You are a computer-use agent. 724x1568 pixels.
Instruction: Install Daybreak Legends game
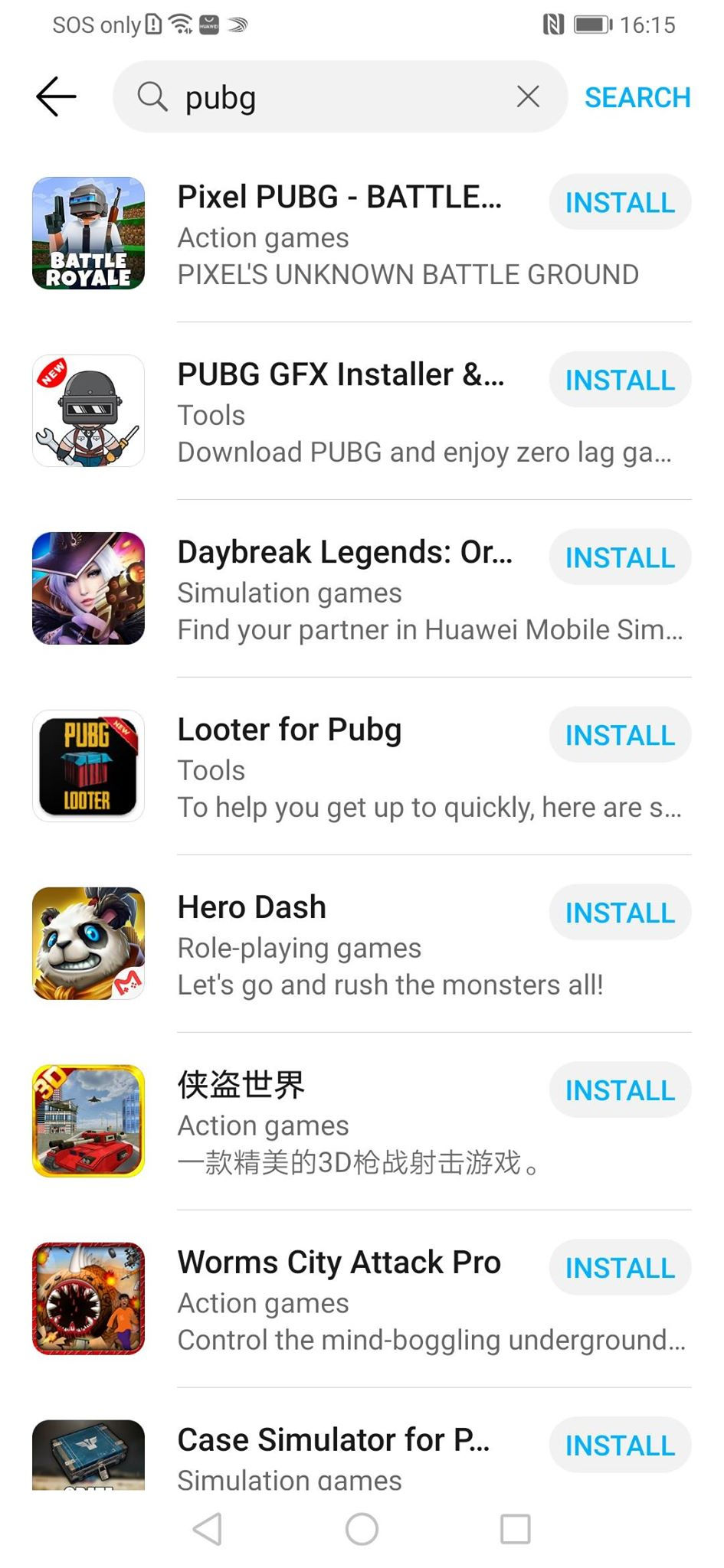[x=620, y=557]
